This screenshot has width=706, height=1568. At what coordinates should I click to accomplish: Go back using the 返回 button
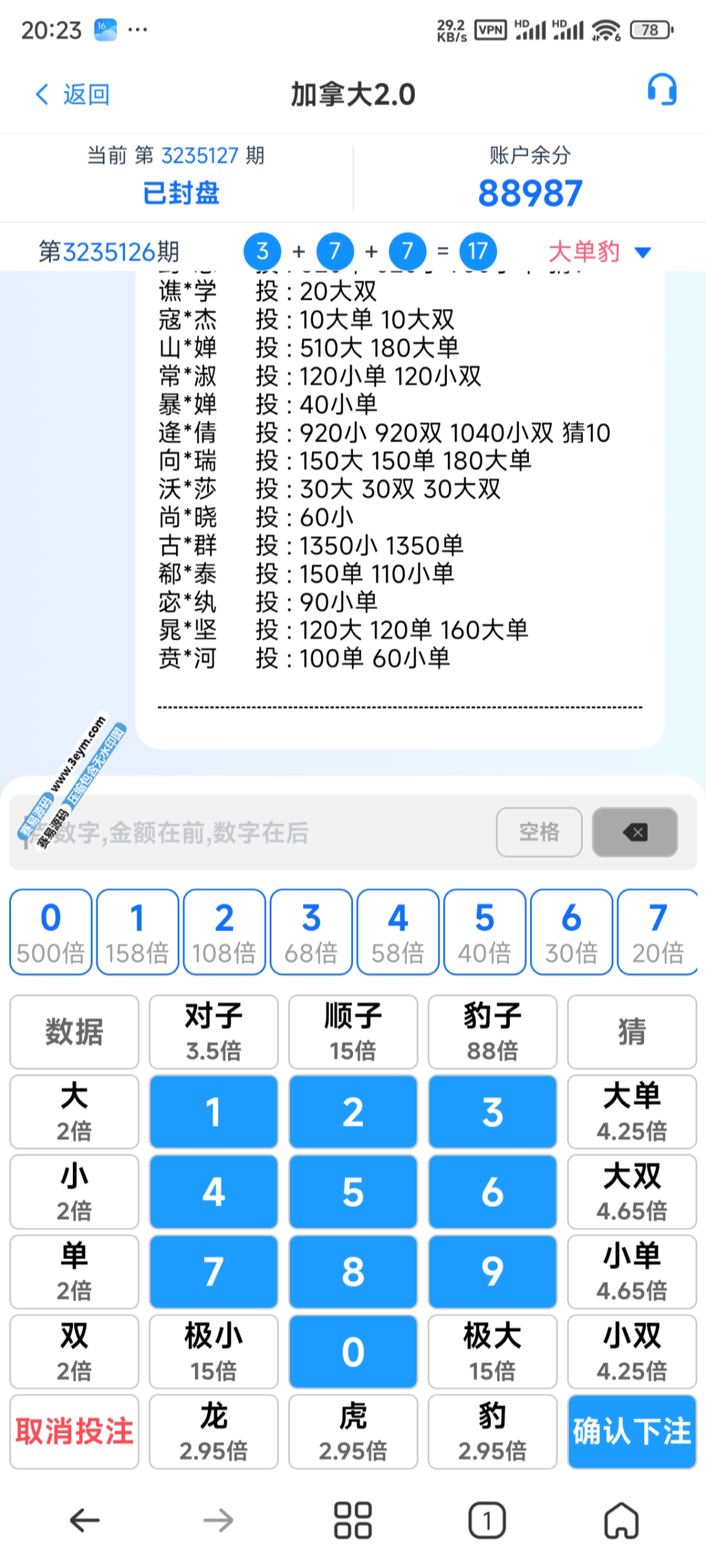click(72, 94)
